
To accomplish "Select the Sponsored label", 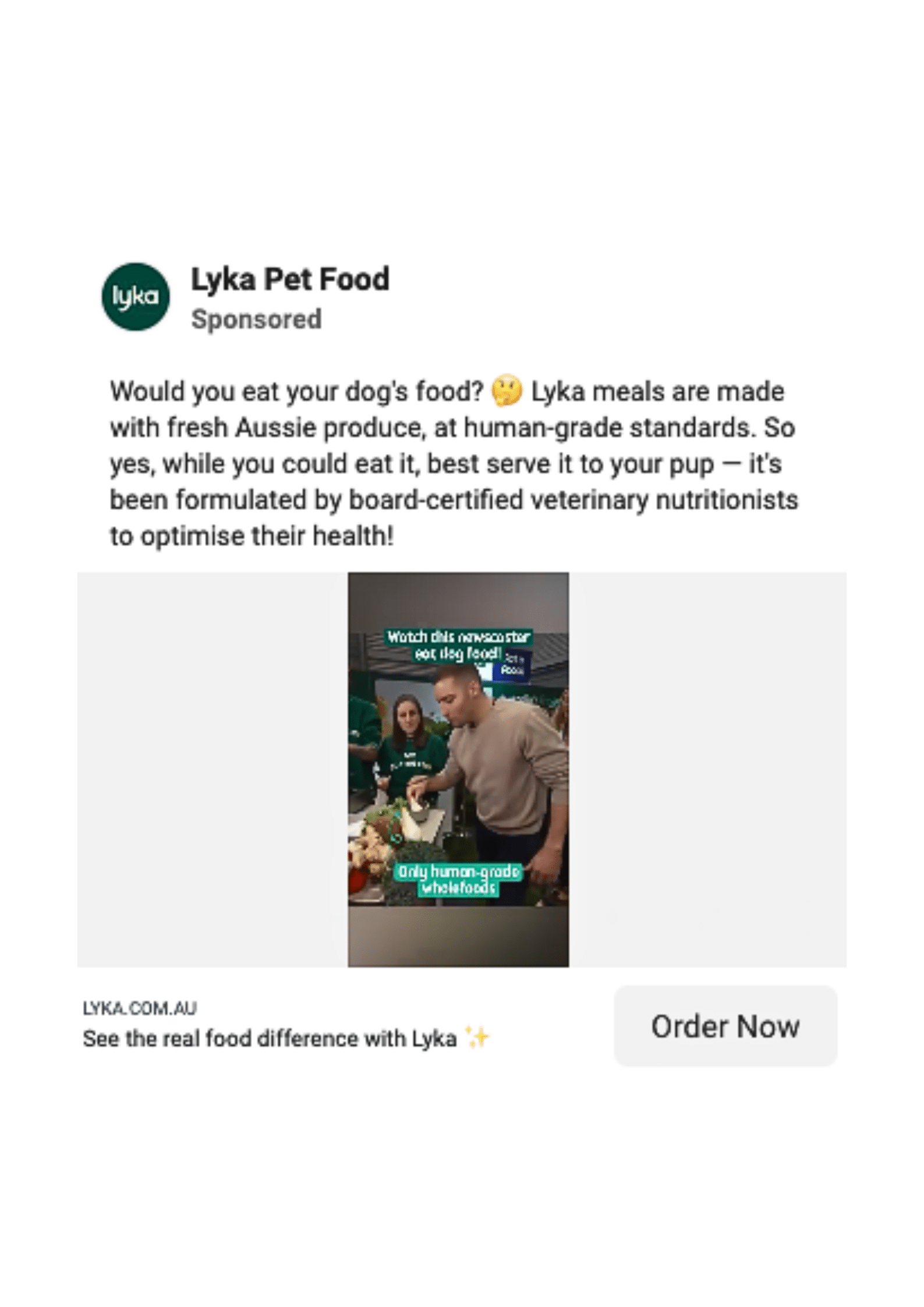I will coord(256,318).
